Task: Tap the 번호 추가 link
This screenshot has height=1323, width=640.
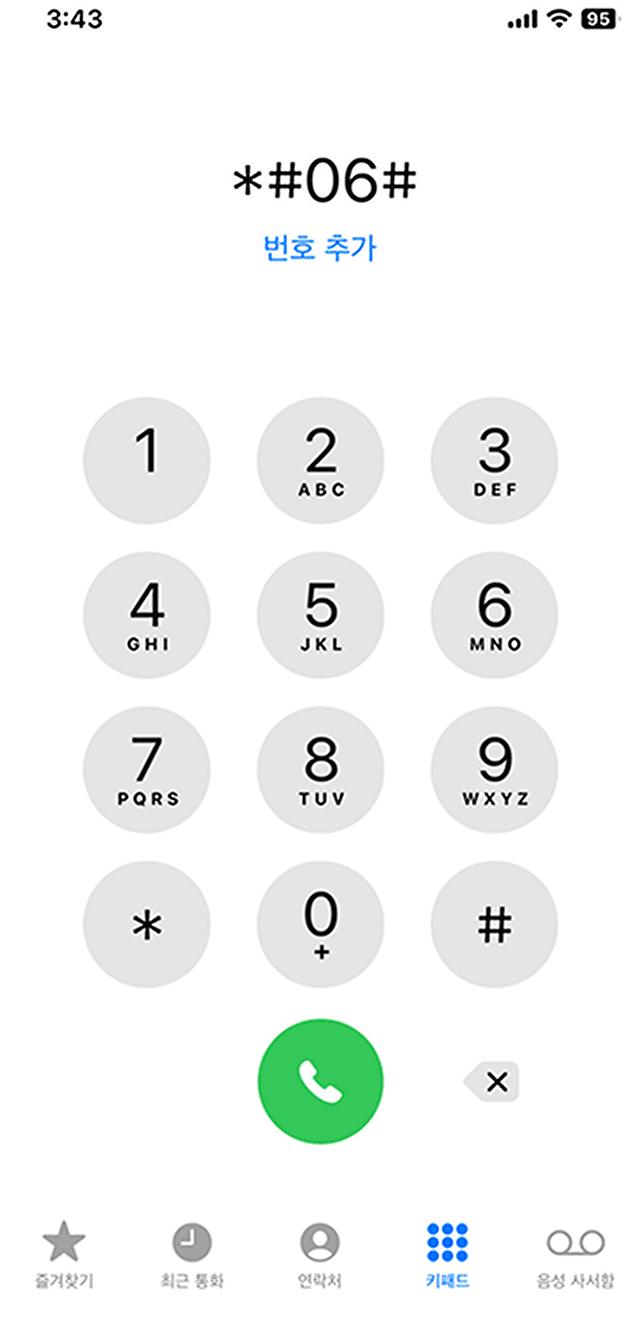Action: pyautogui.click(x=320, y=247)
